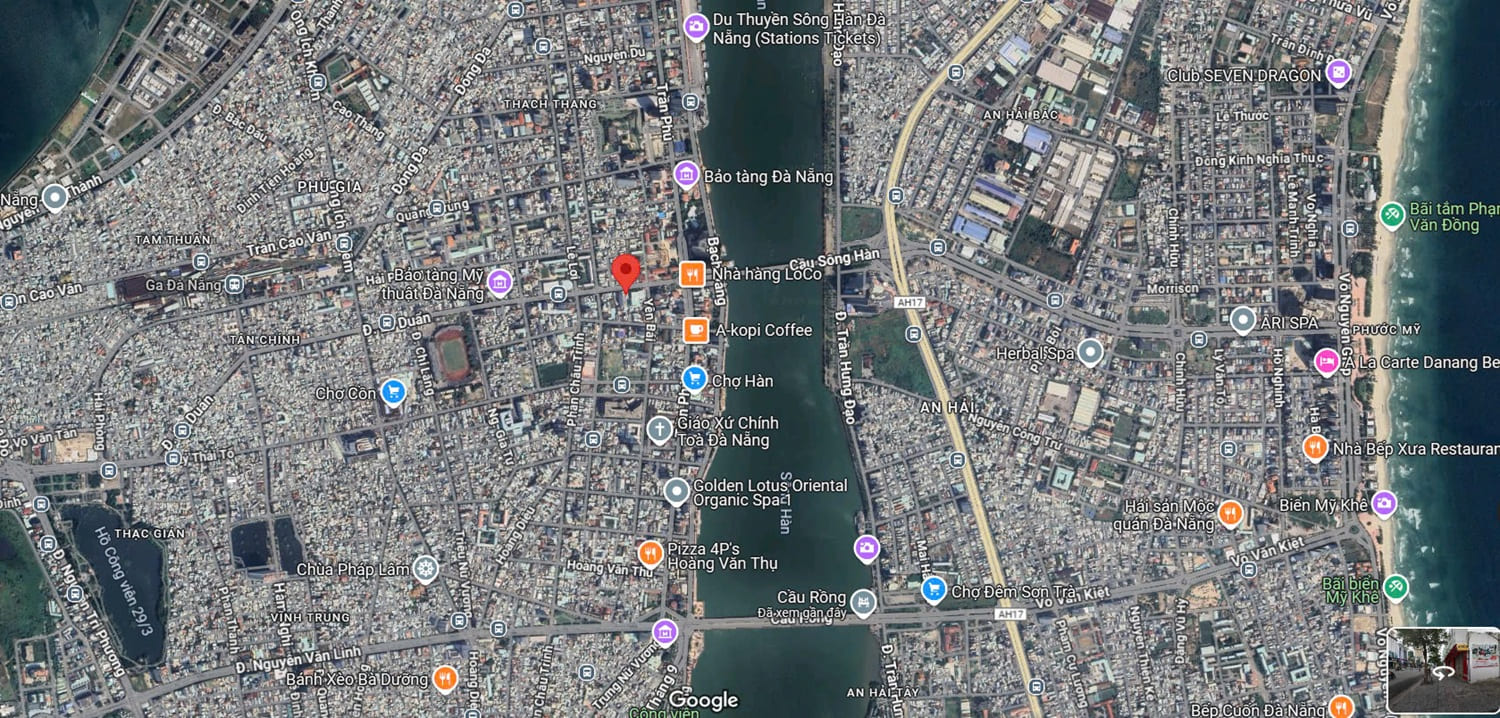1500x718 pixels.
Task: Select the ARI SPA place marker
Action: (x=1243, y=322)
